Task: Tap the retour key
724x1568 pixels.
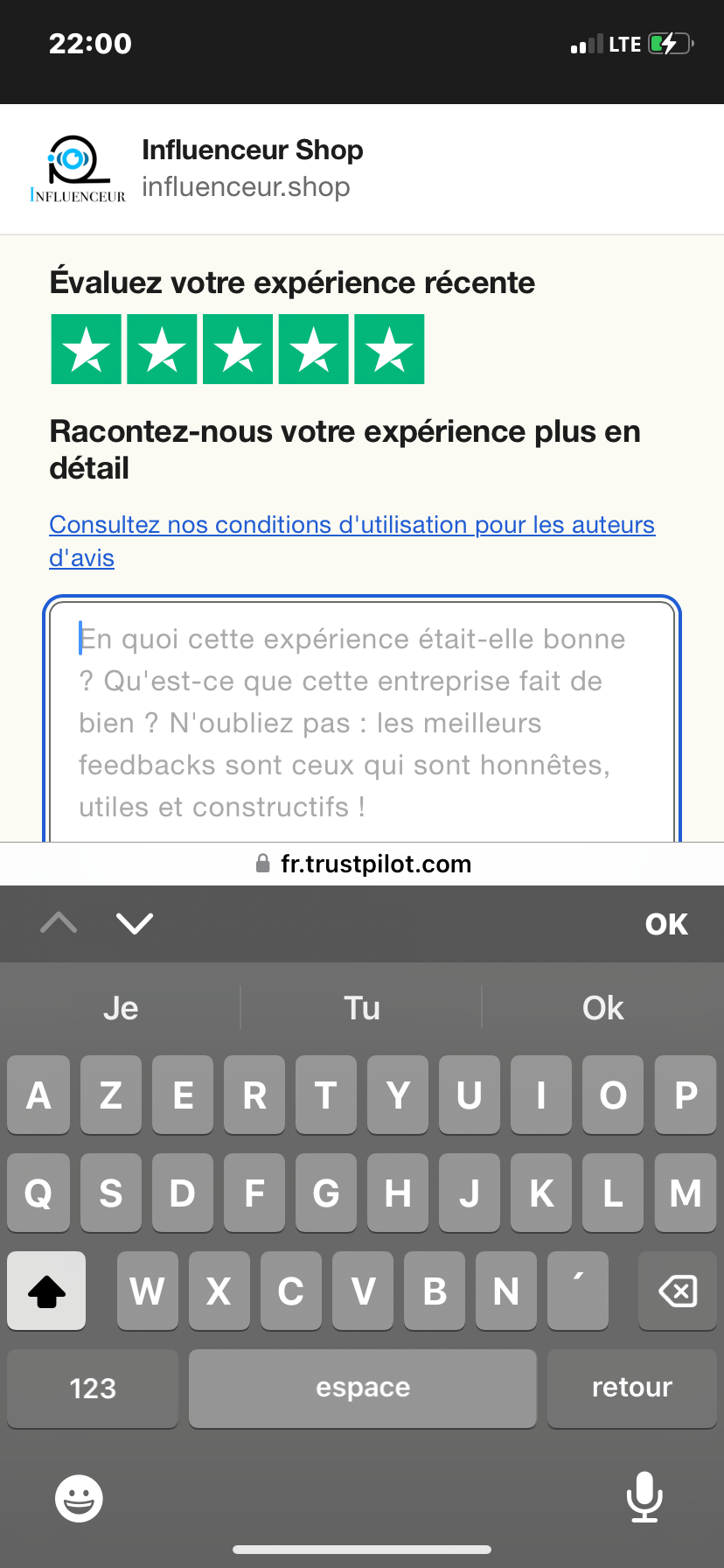Action: (x=632, y=1389)
